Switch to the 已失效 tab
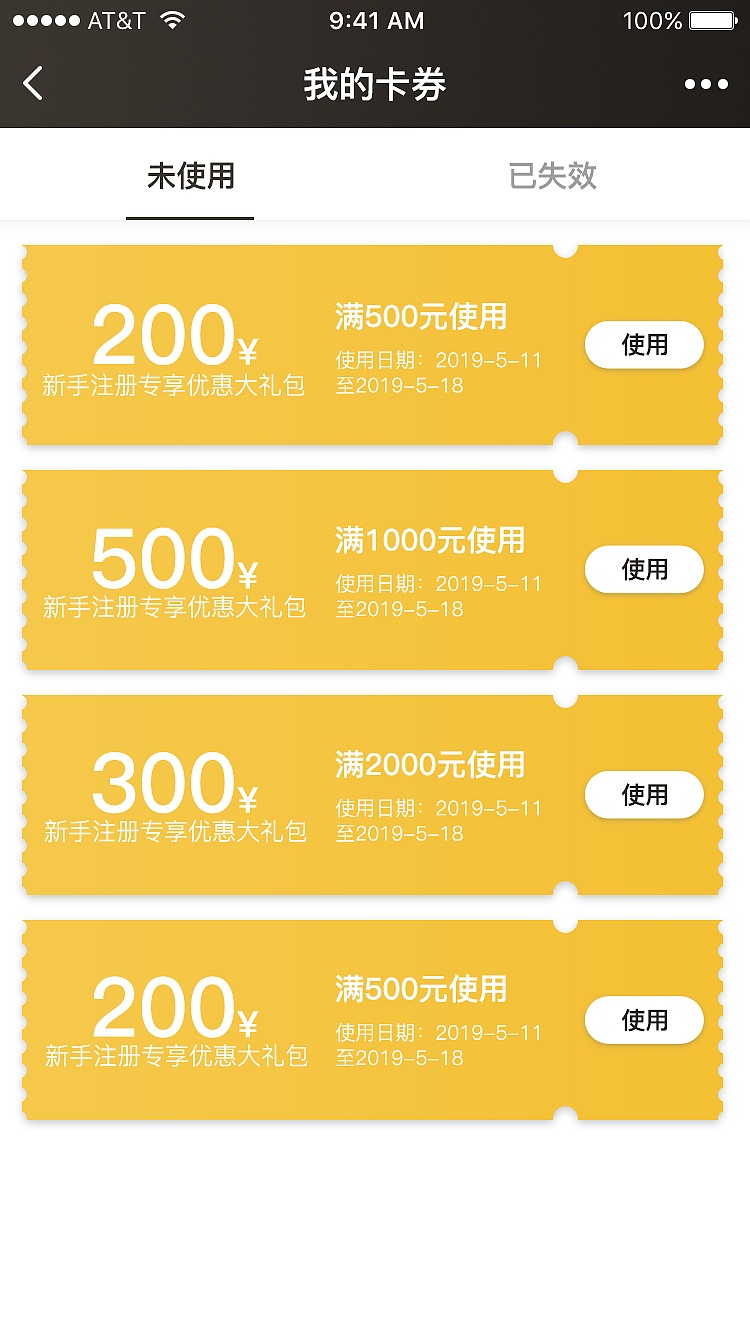750x1334 pixels. tap(553, 175)
